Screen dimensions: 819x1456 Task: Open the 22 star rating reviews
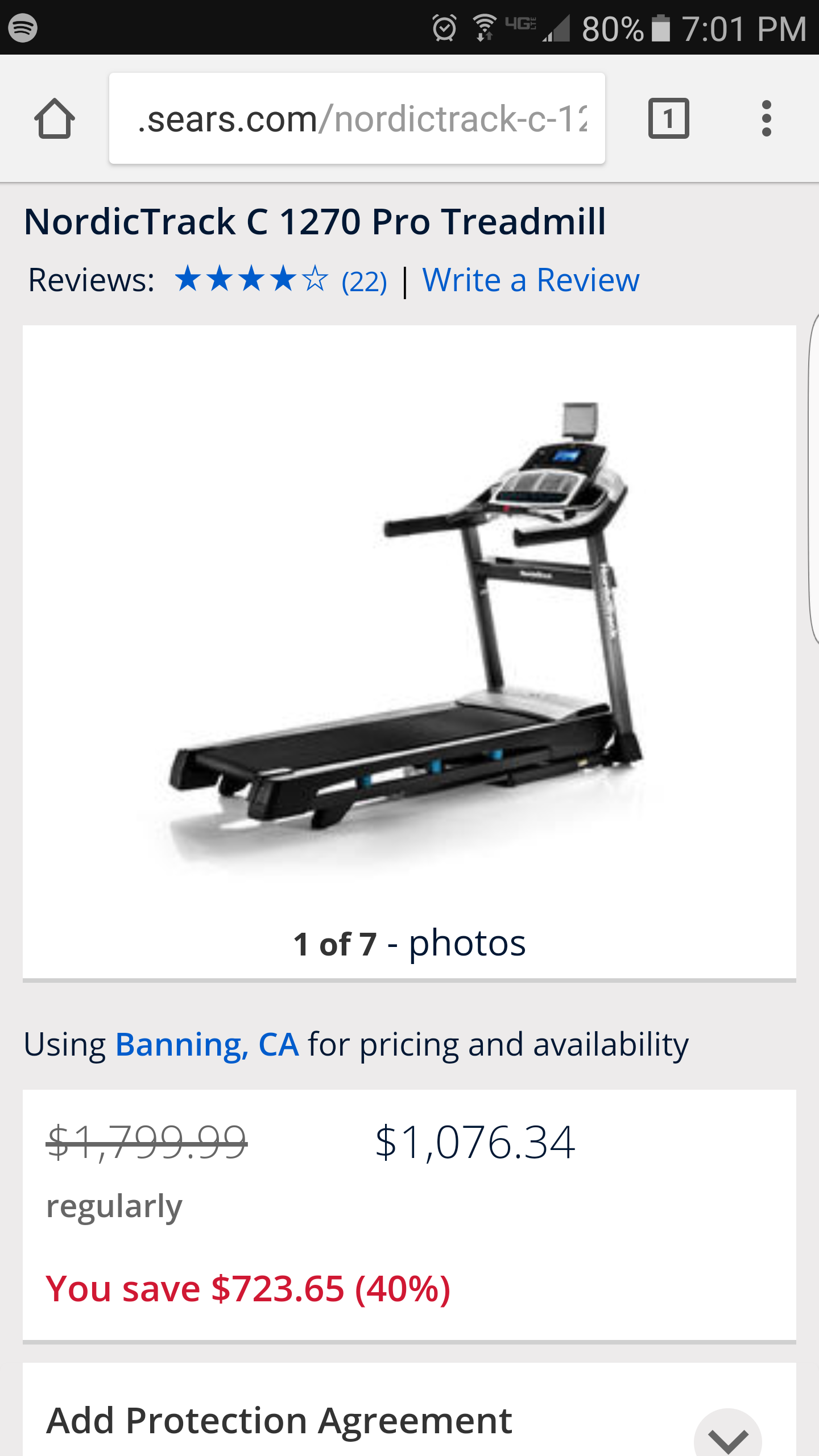click(281, 280)
